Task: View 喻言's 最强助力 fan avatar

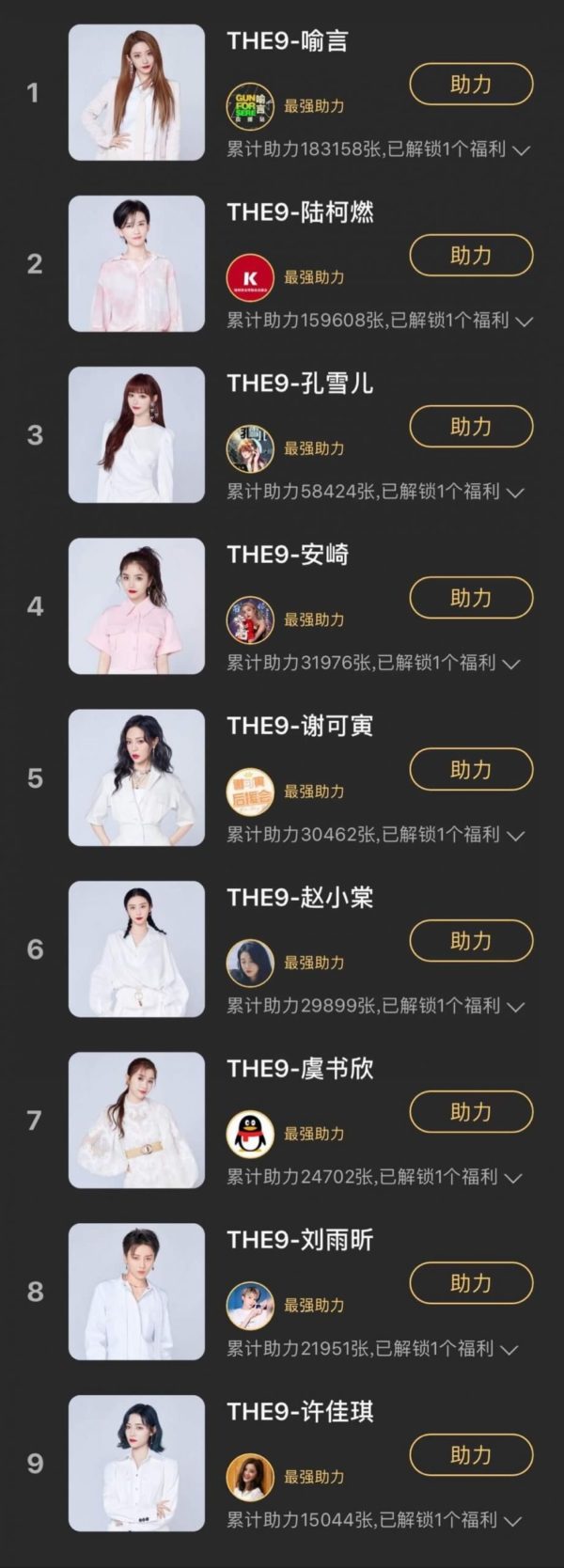Action: [x=250, y=106]
